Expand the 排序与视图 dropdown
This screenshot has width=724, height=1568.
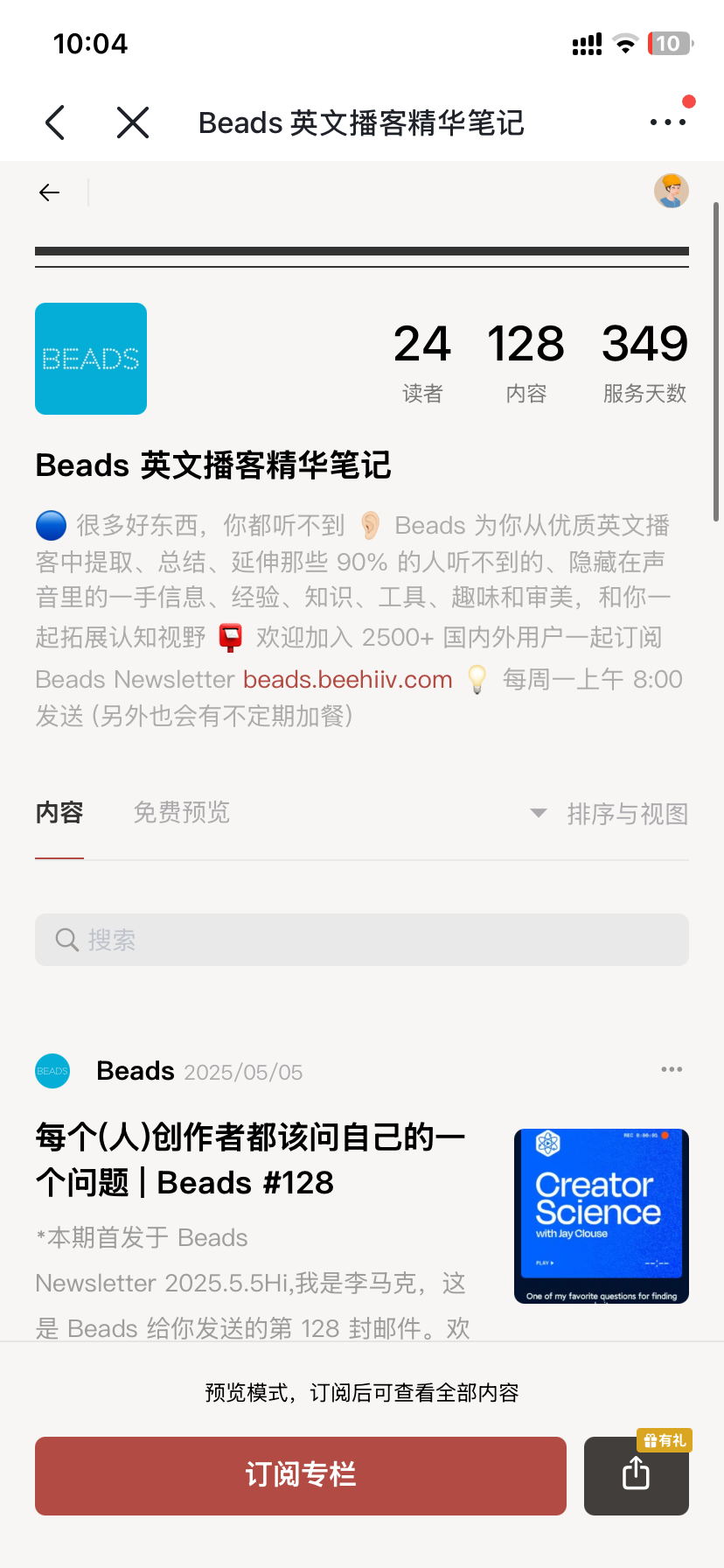tap(609, 814)
